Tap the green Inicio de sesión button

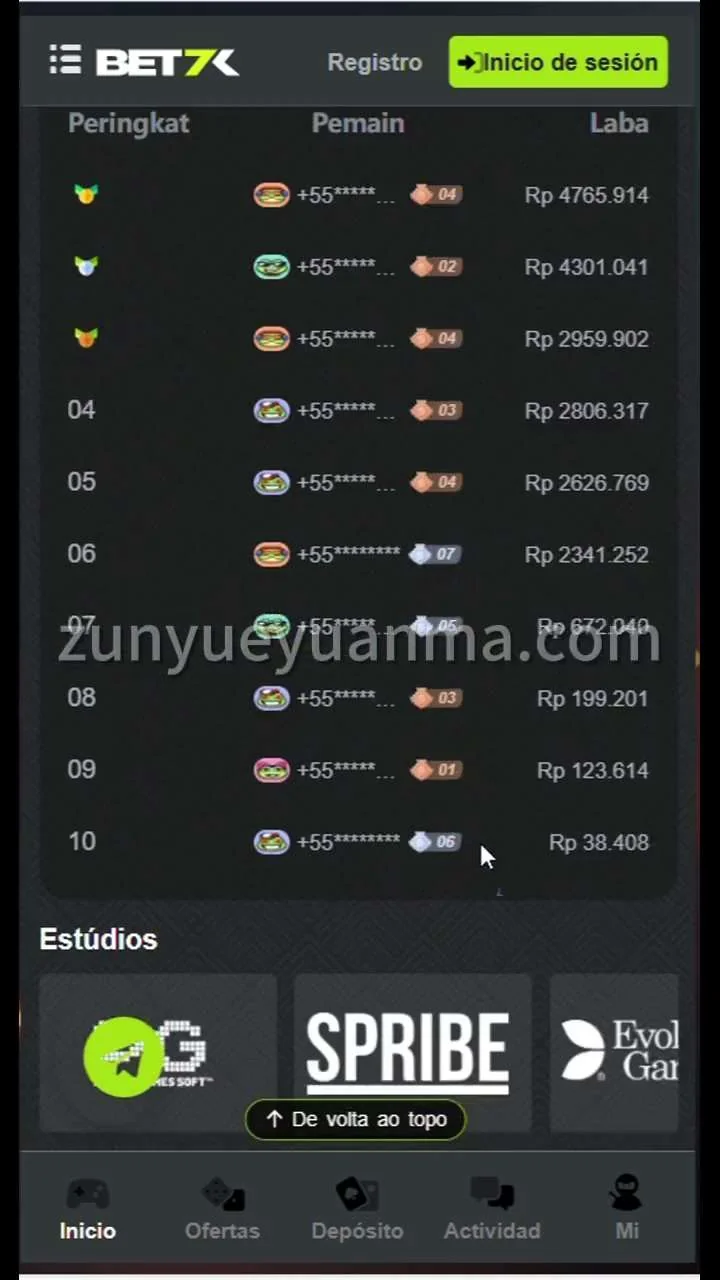[558, 62]
